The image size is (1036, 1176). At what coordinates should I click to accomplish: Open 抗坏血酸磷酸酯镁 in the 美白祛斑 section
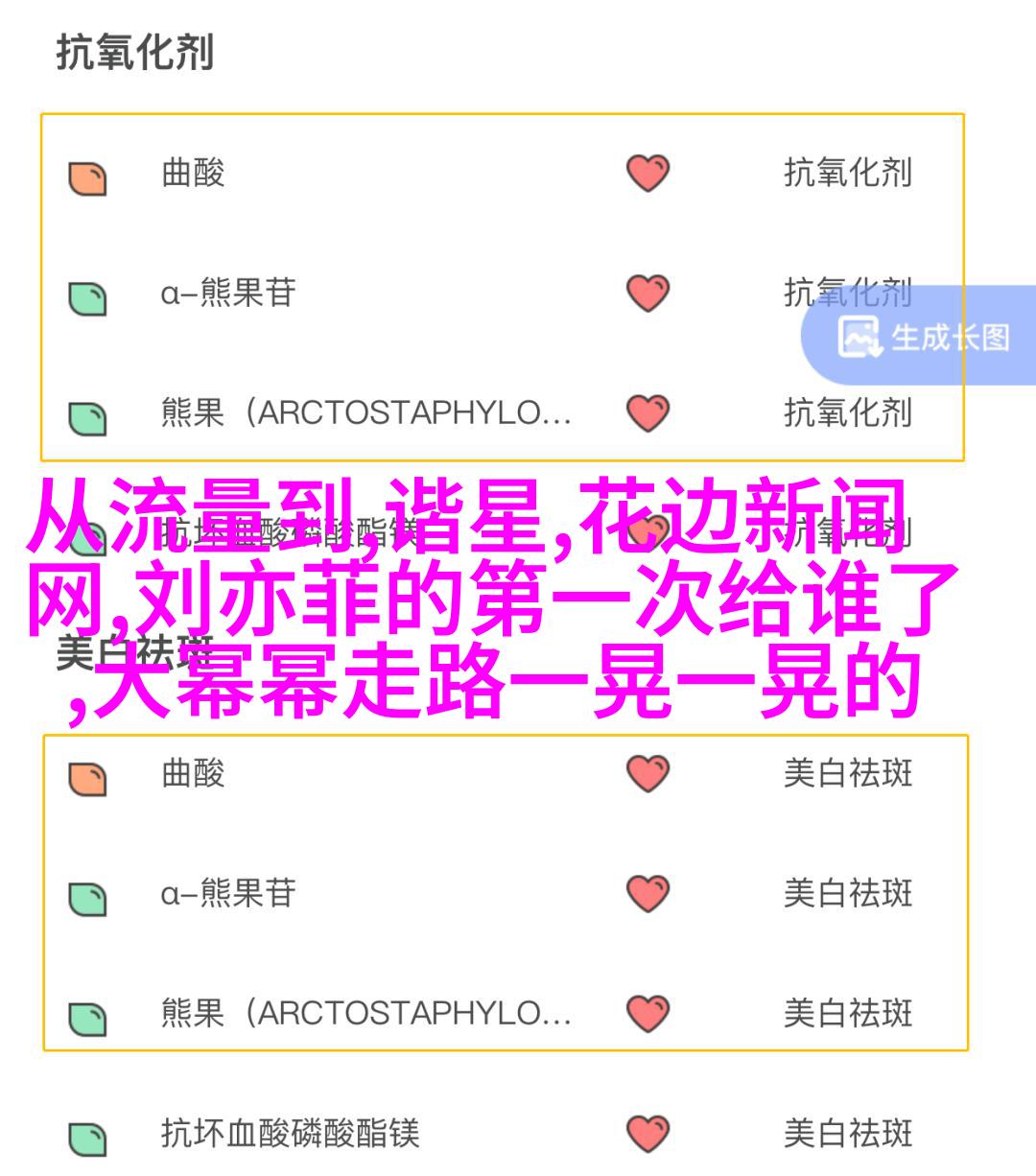tap(290, 1134)
